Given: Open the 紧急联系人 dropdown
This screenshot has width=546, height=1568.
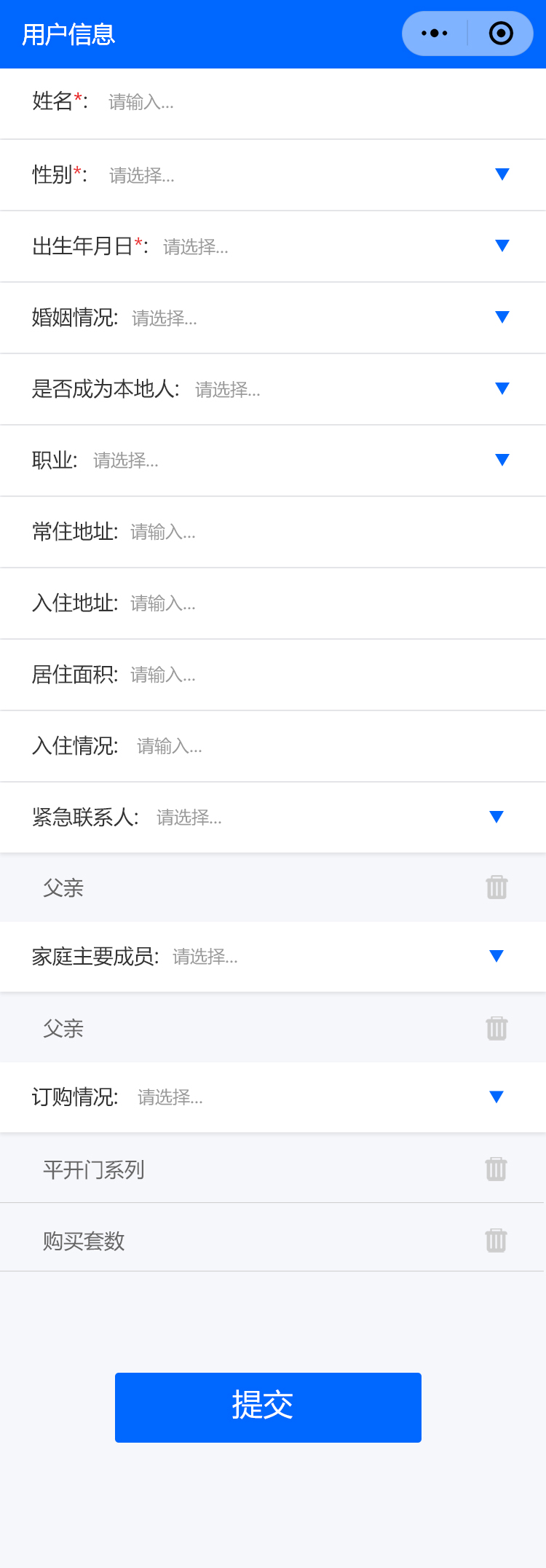Looking at the screenshot, I should (x=496, y=817).
